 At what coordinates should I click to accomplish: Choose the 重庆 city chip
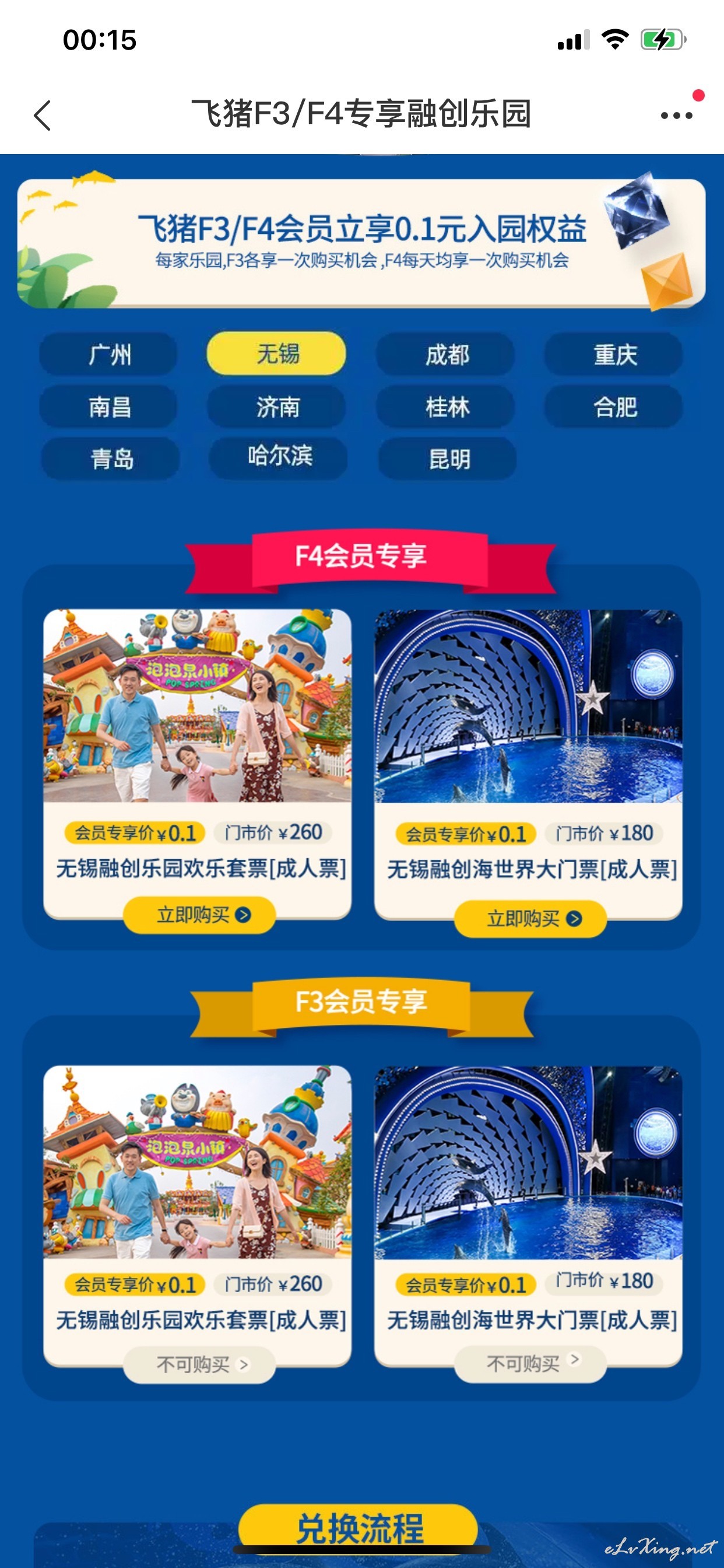[614, 354]
